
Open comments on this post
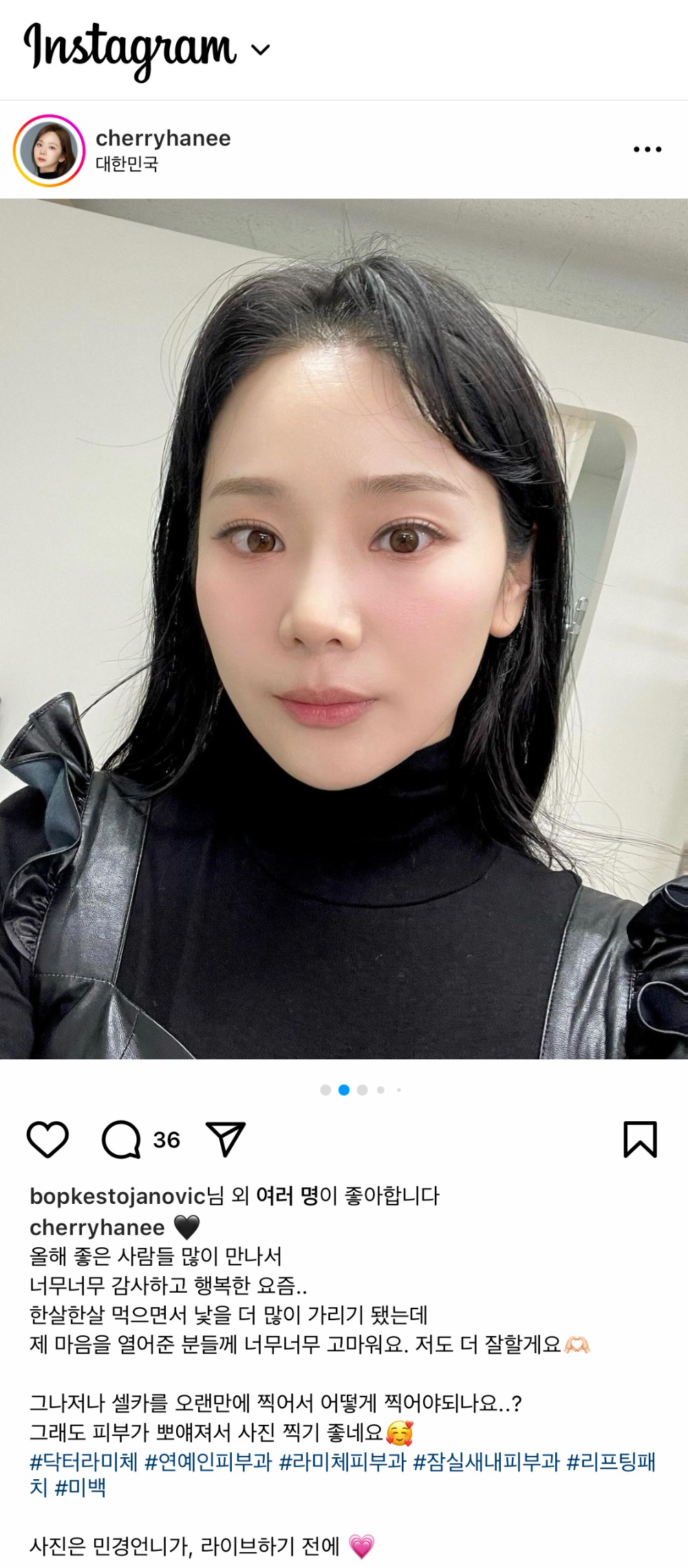click(x=122, y=1140)
